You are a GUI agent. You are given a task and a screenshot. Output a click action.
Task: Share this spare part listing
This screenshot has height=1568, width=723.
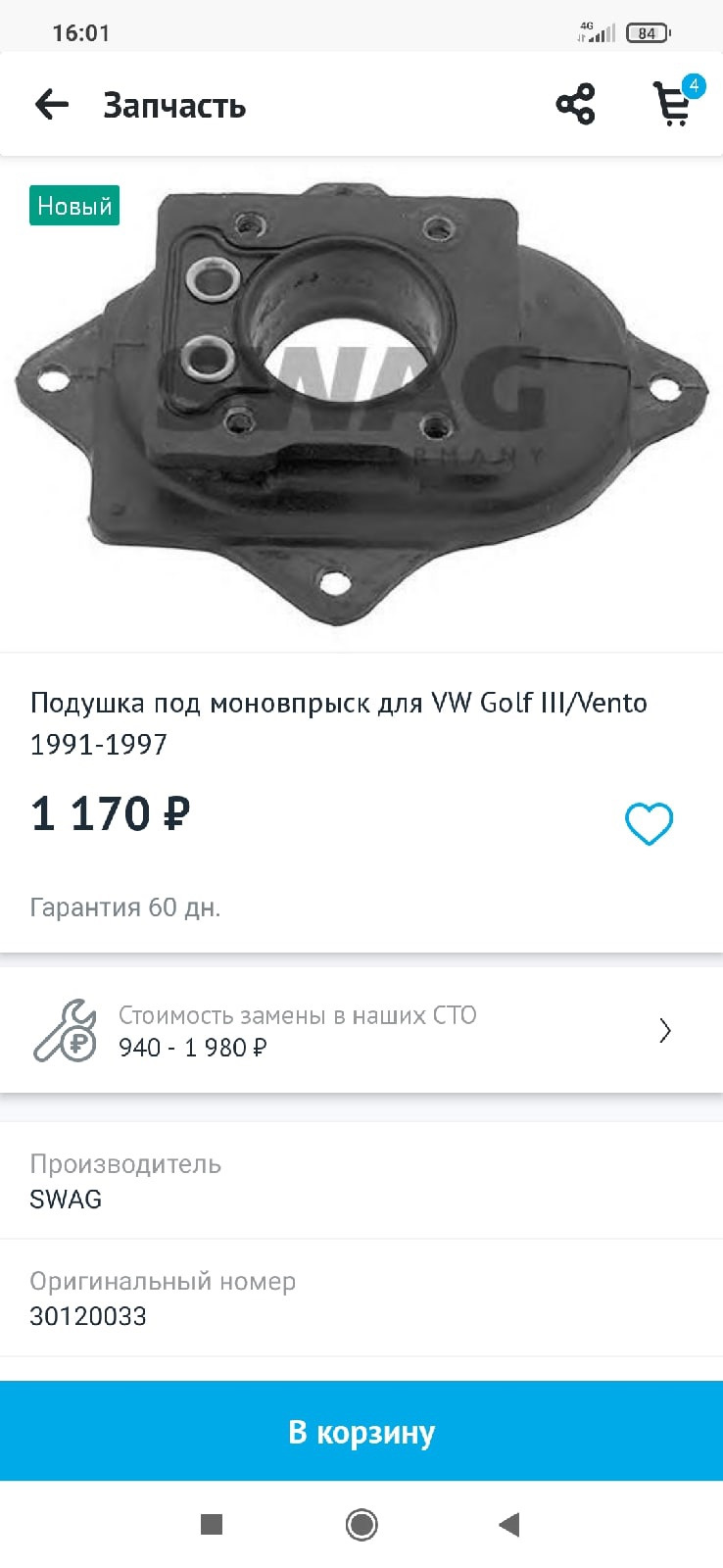coord(575,105)
